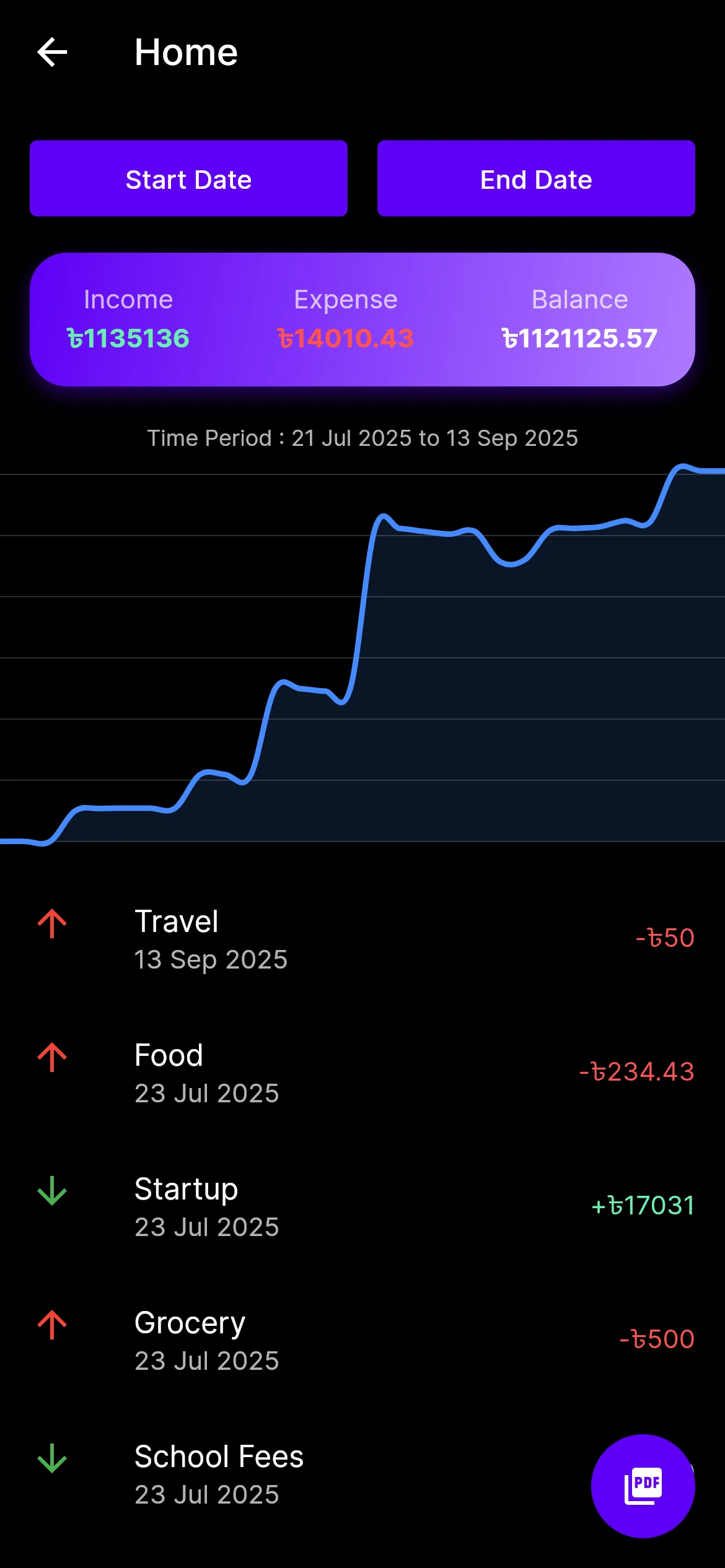The height and width of the screenshot is (1568, 725).
Task: Select the Expense amount ৳14010.43
Action: [x=346, y=338]
